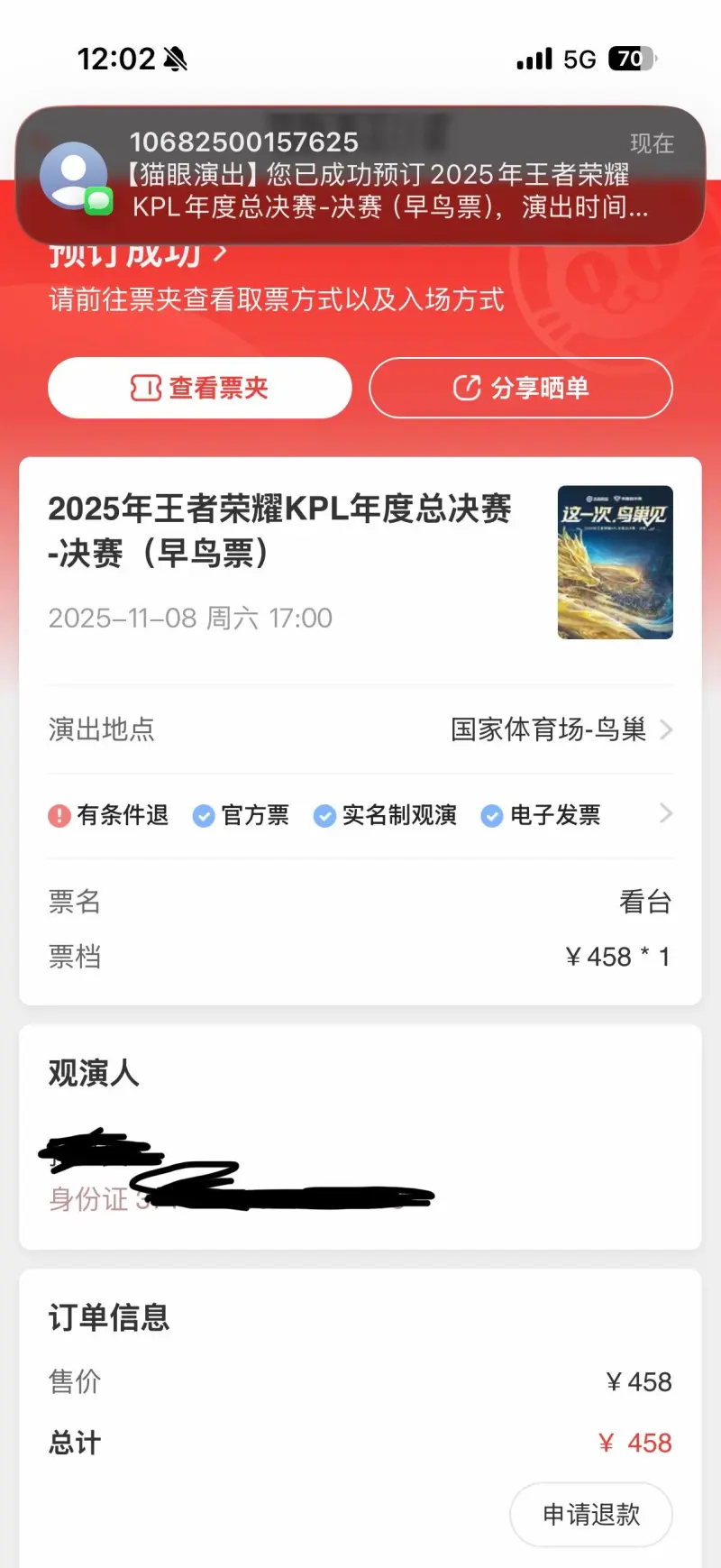Screen dimensions: 721x1568
Task: Open the 猫眼演出 SMS notification banner
Action: 360,175
